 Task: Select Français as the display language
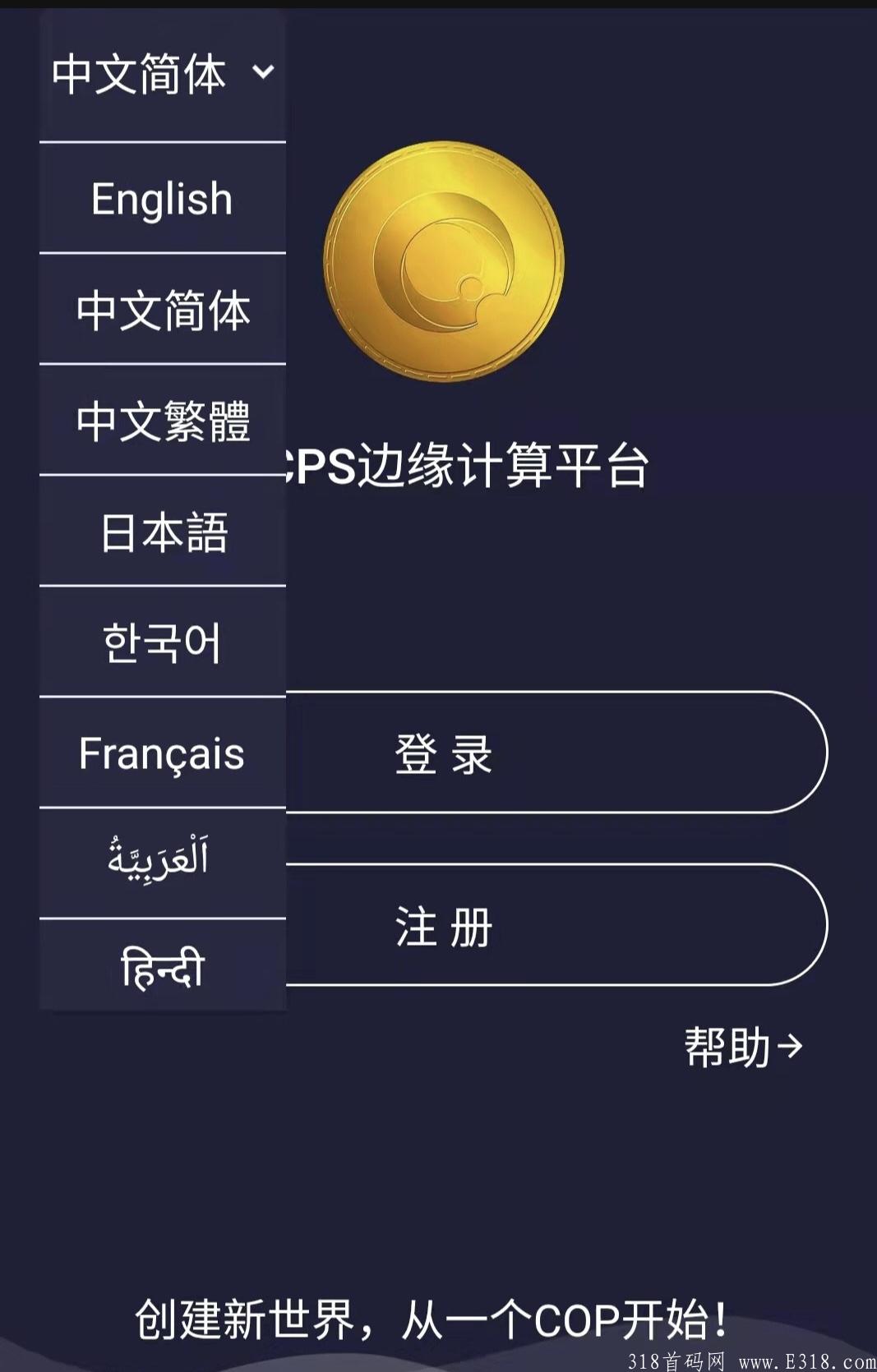pos(161,753)
